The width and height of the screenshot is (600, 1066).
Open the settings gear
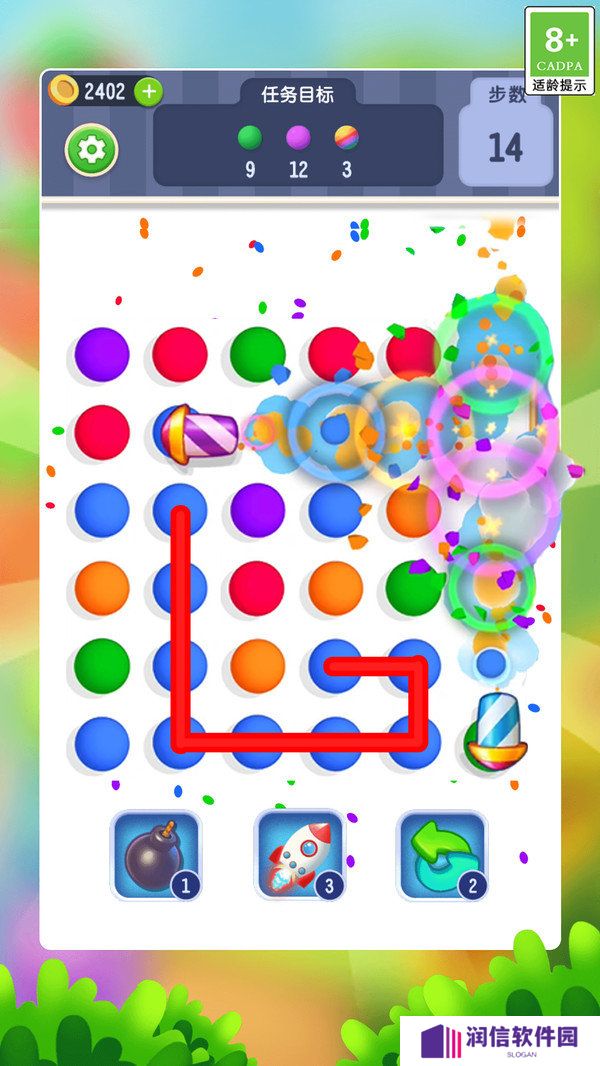click(92, 151)
